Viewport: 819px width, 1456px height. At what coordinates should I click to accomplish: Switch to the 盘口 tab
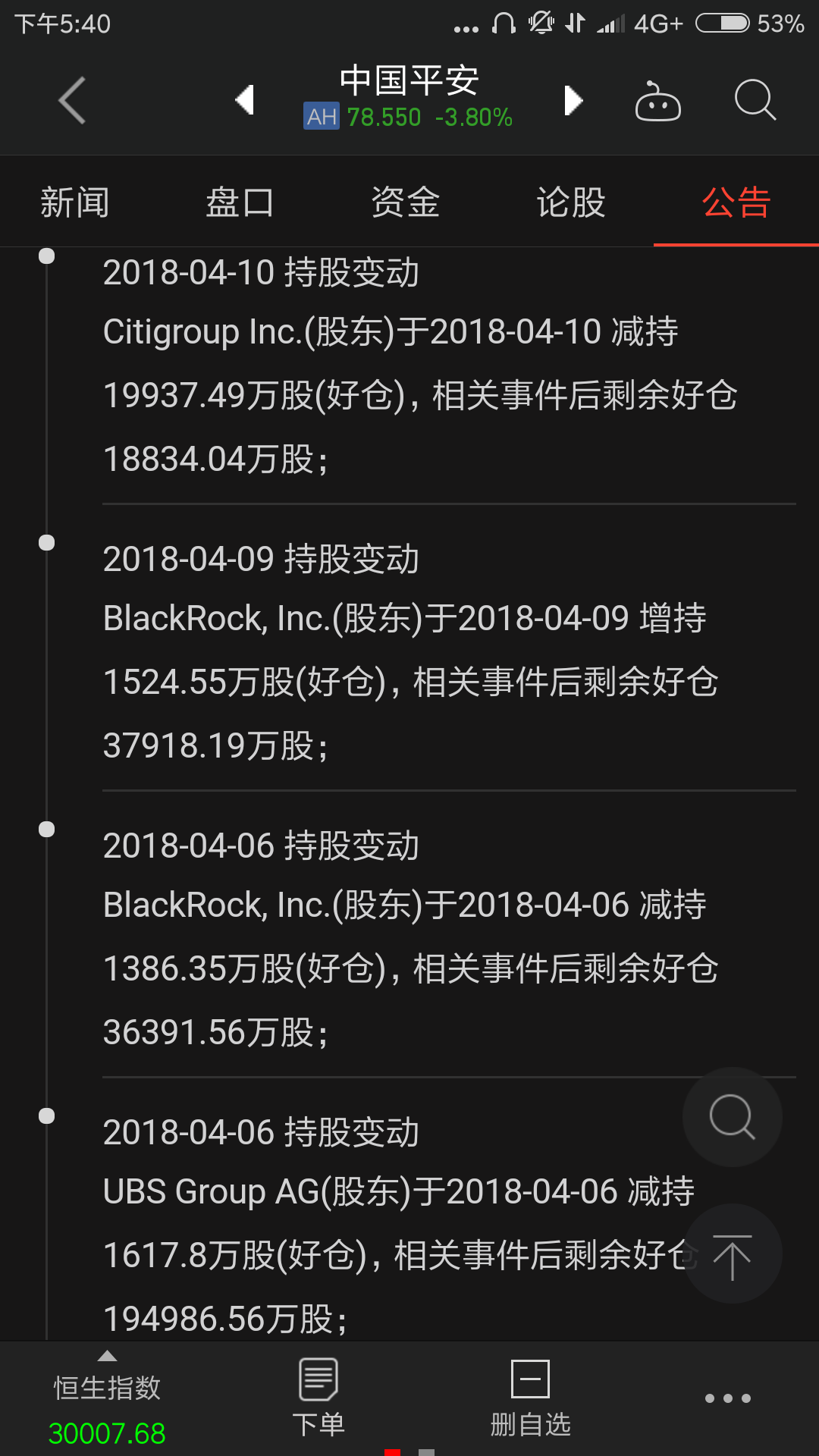tap(240, 202)
